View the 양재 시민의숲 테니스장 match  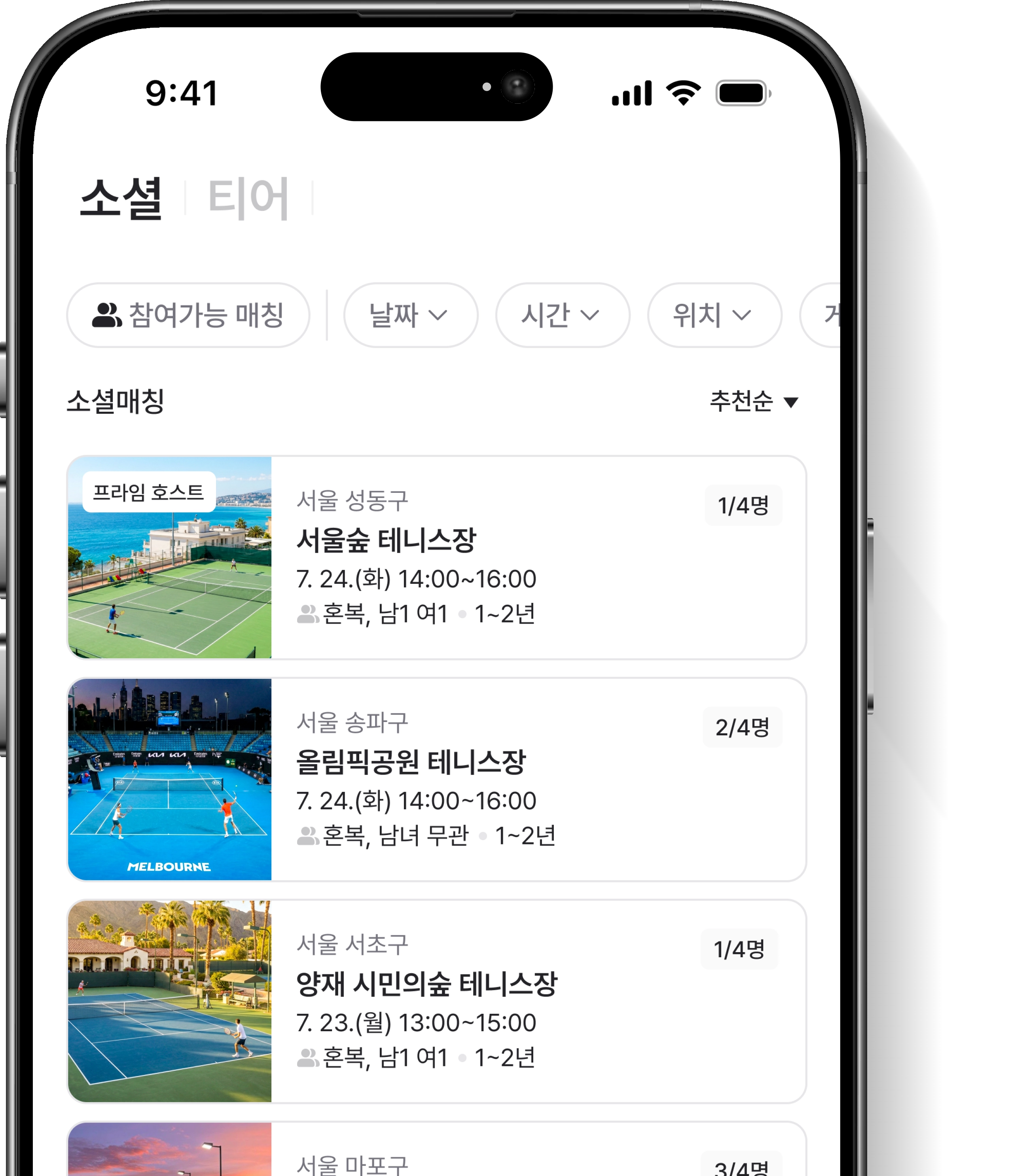(436, 1001)
